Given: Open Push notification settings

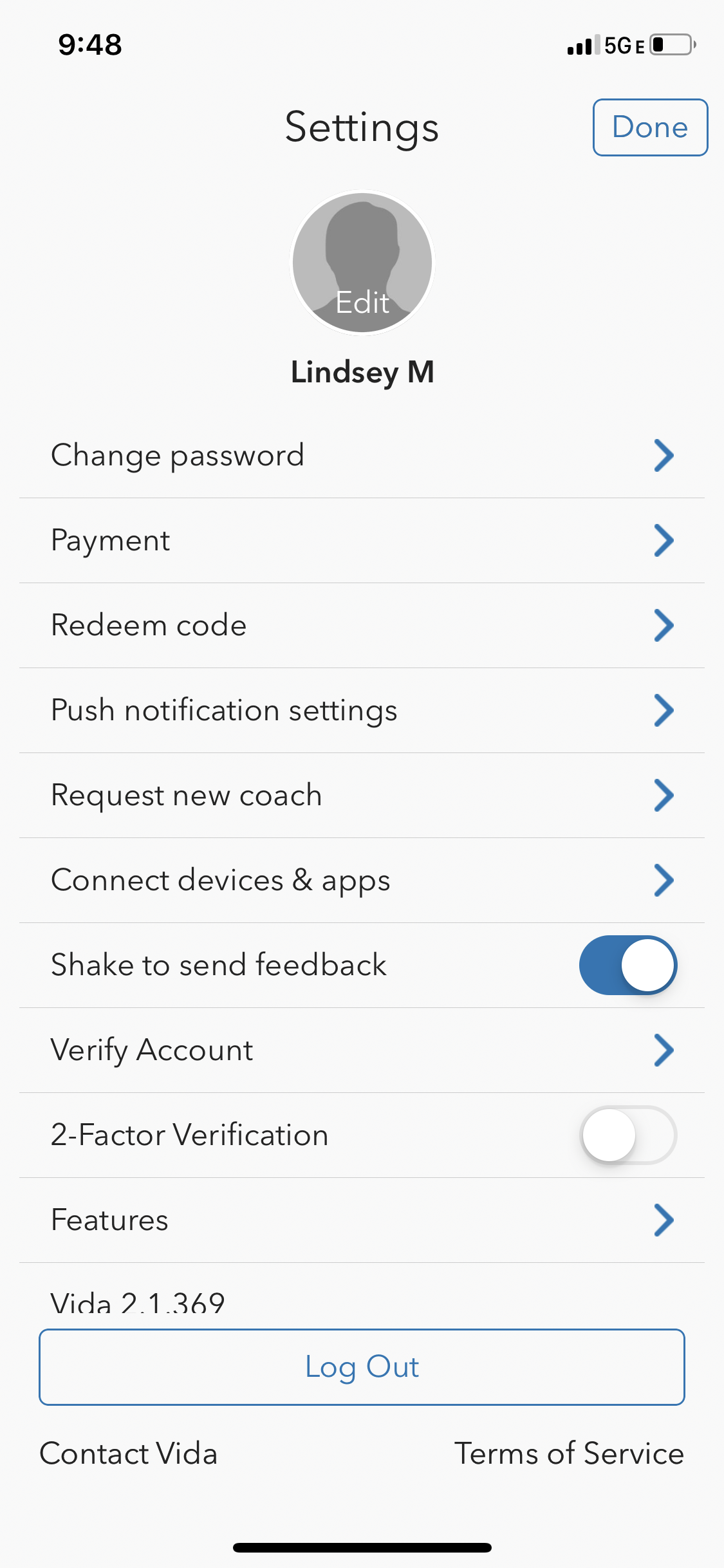Looking at the screenshot, I should click(362, 711).
